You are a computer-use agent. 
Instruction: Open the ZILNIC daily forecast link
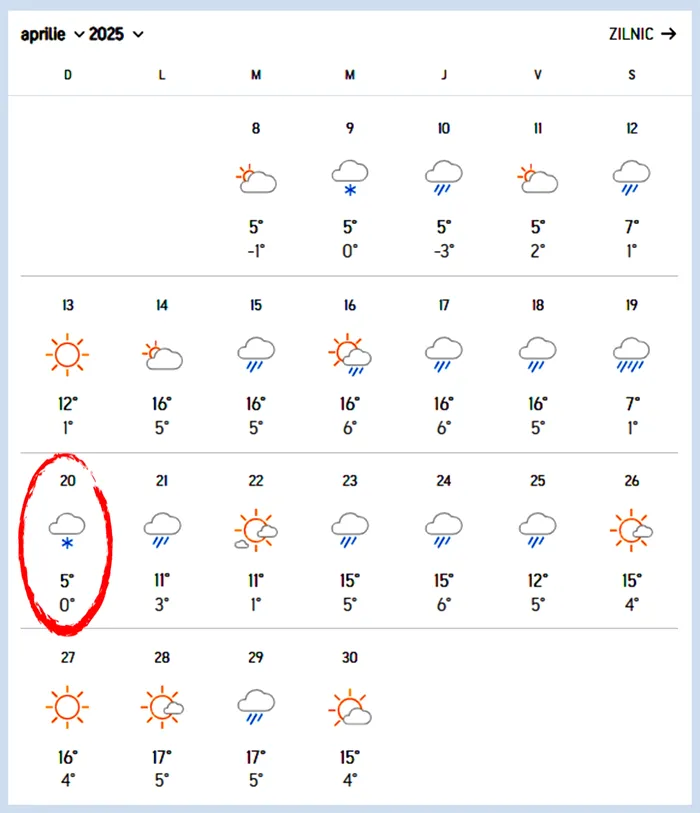(x=643, y=34)
